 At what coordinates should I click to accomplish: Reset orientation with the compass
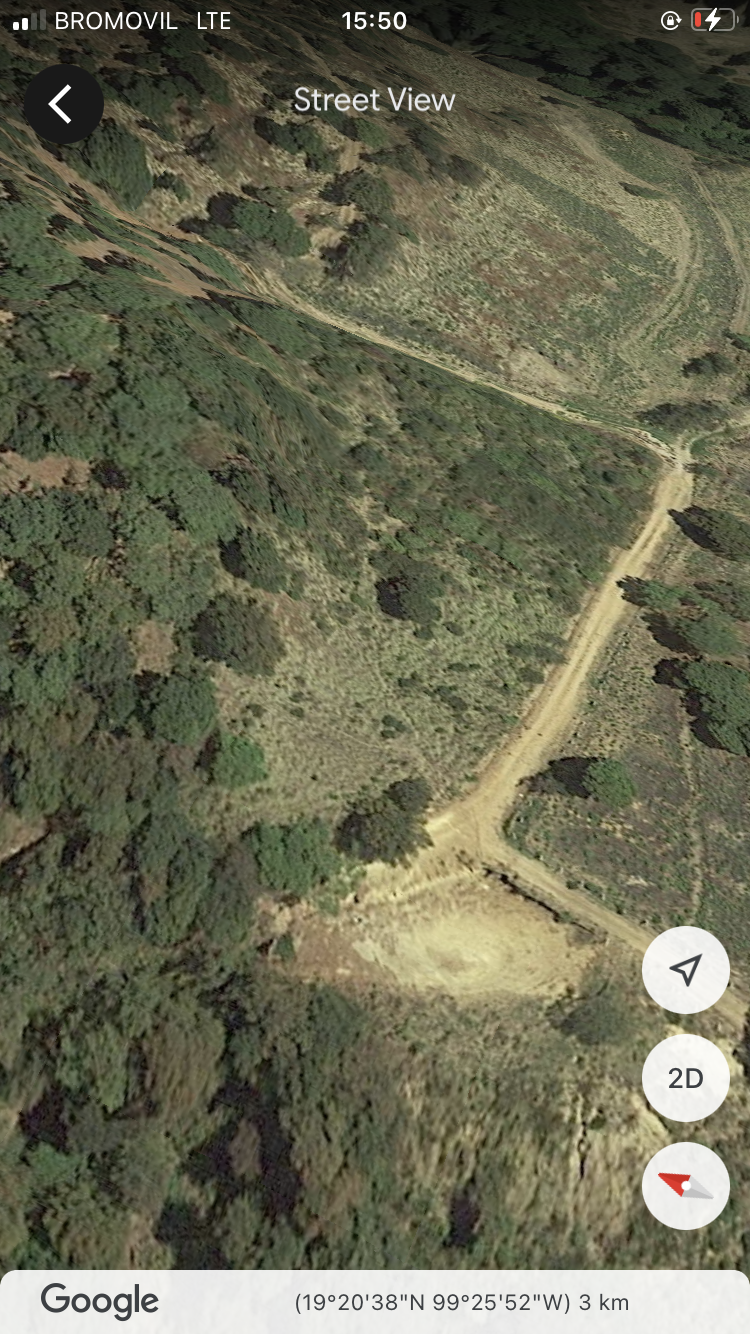coord(685,1185)
